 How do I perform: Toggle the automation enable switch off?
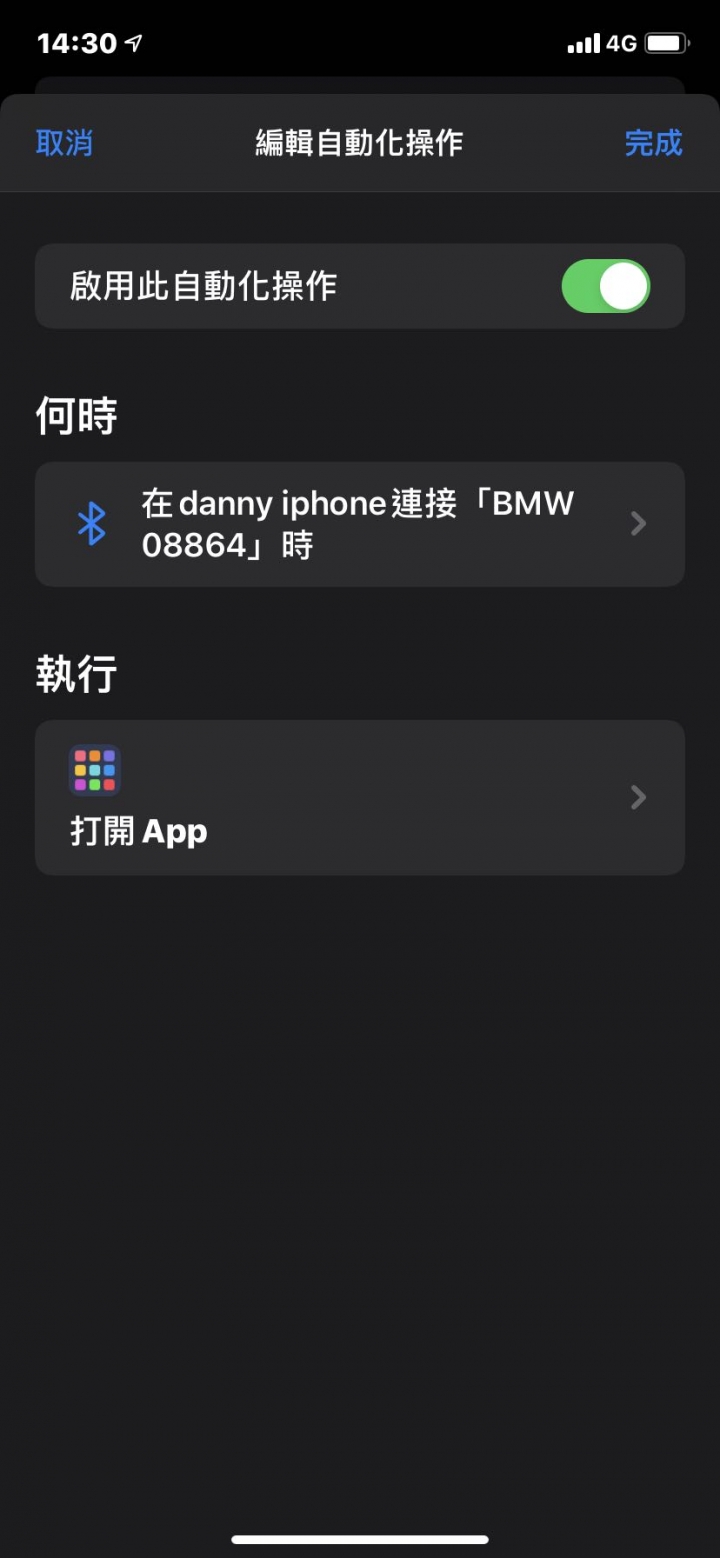pos(605,286)
